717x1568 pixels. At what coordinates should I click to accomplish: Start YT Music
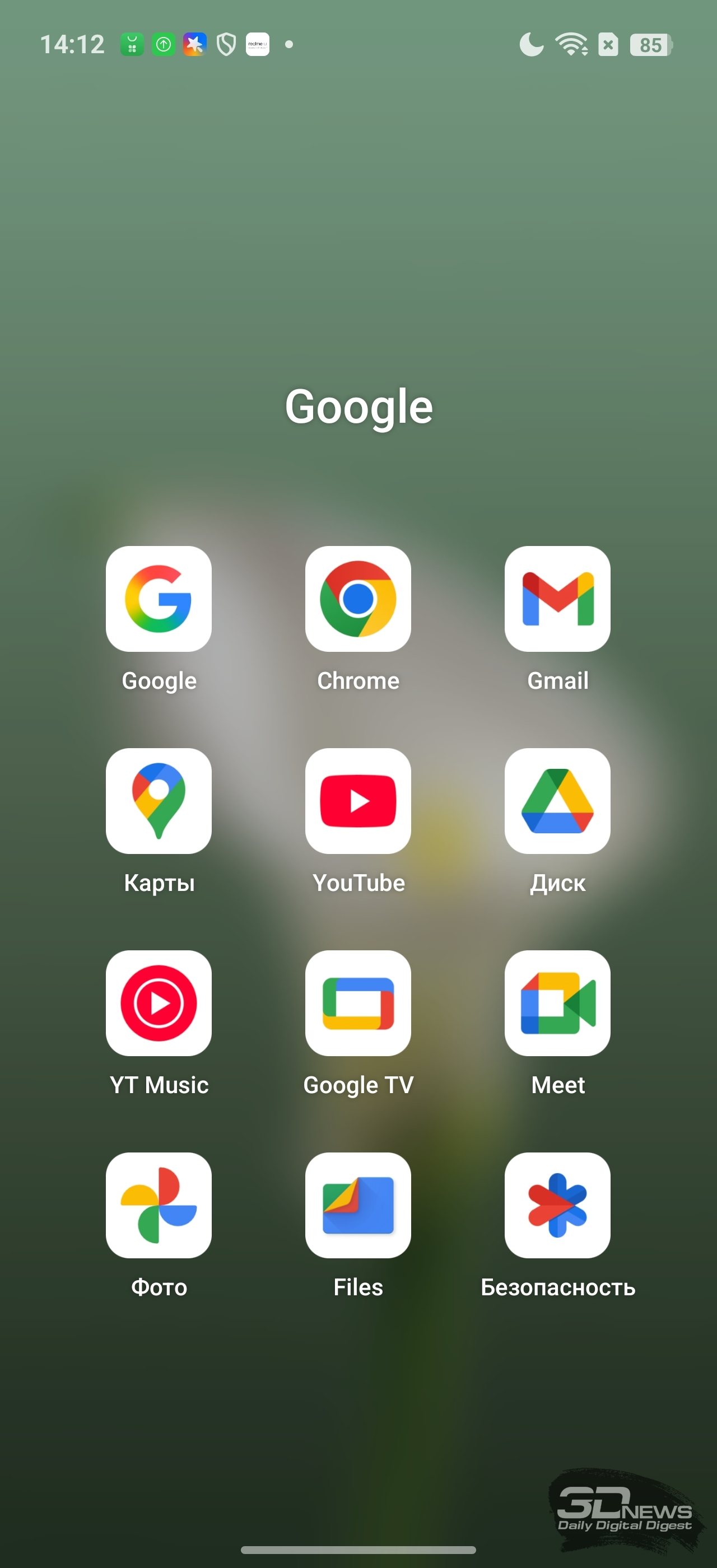click(159, 1002)
